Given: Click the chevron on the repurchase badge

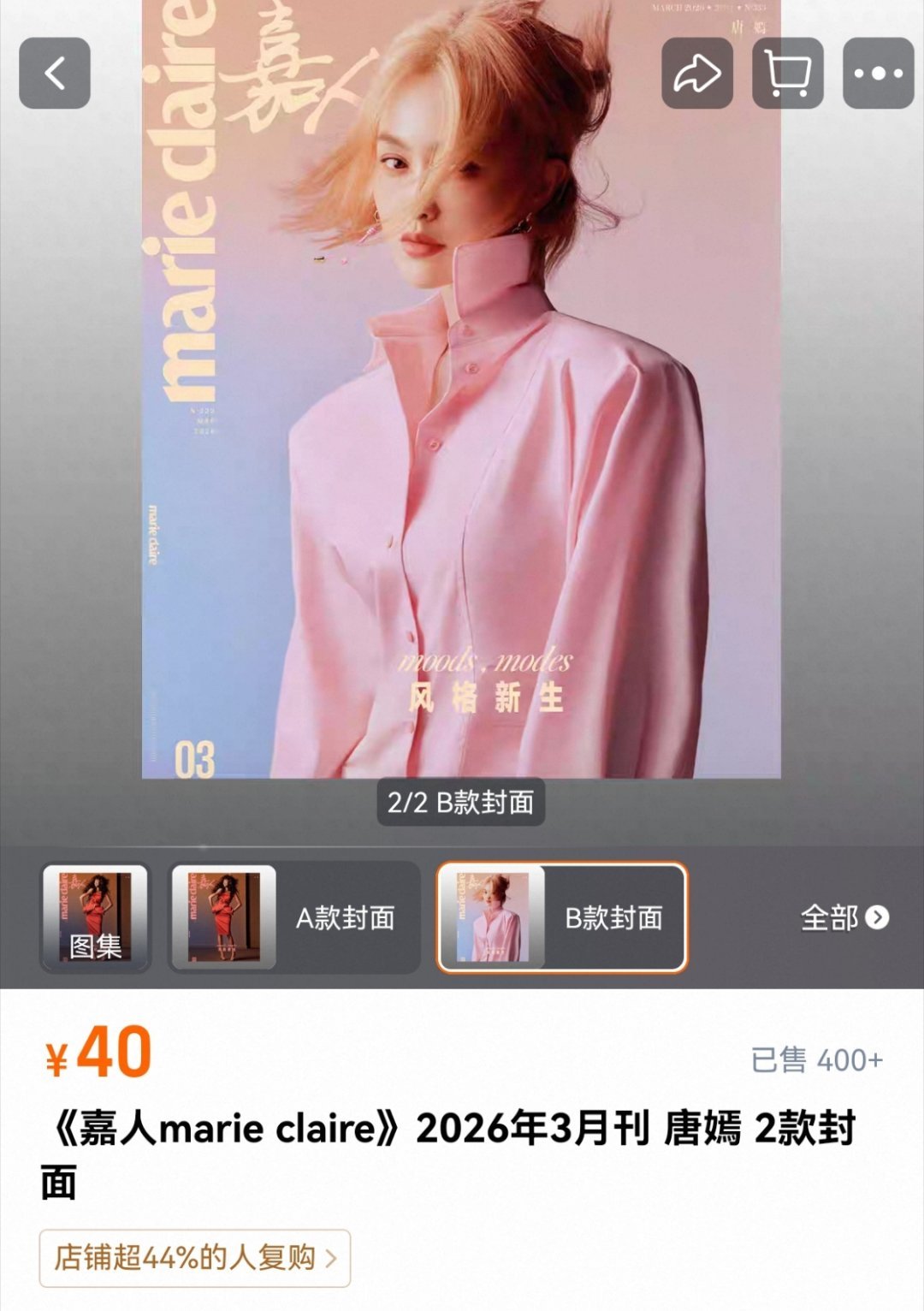Looking at the screenshot, I should (329, 1258).
